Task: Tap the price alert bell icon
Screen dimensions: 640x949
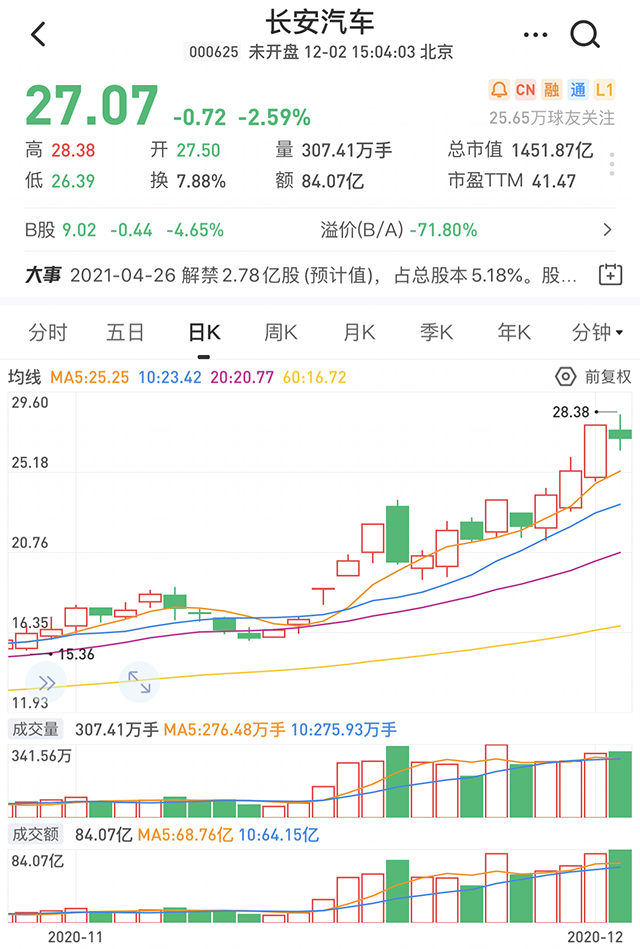Action: (498, 90)
